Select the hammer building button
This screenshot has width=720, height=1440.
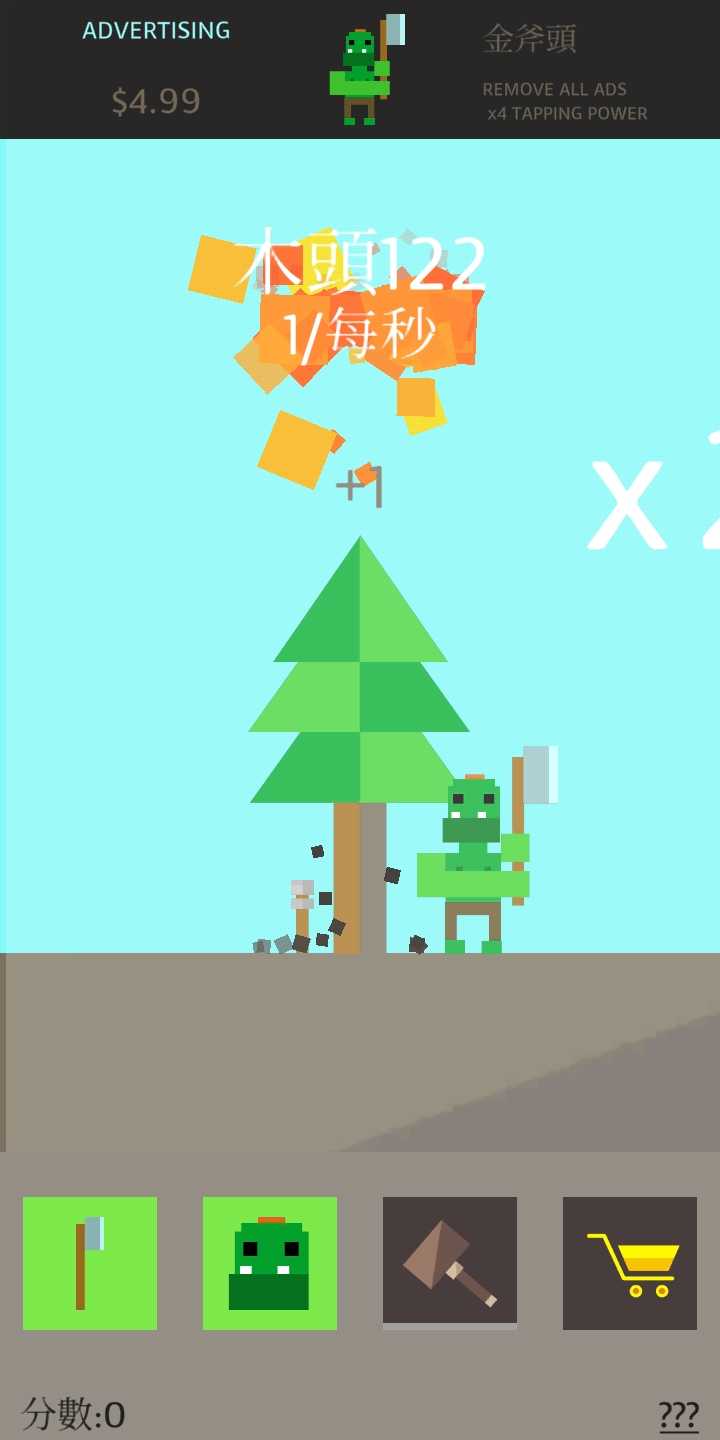click(450, 1263)
